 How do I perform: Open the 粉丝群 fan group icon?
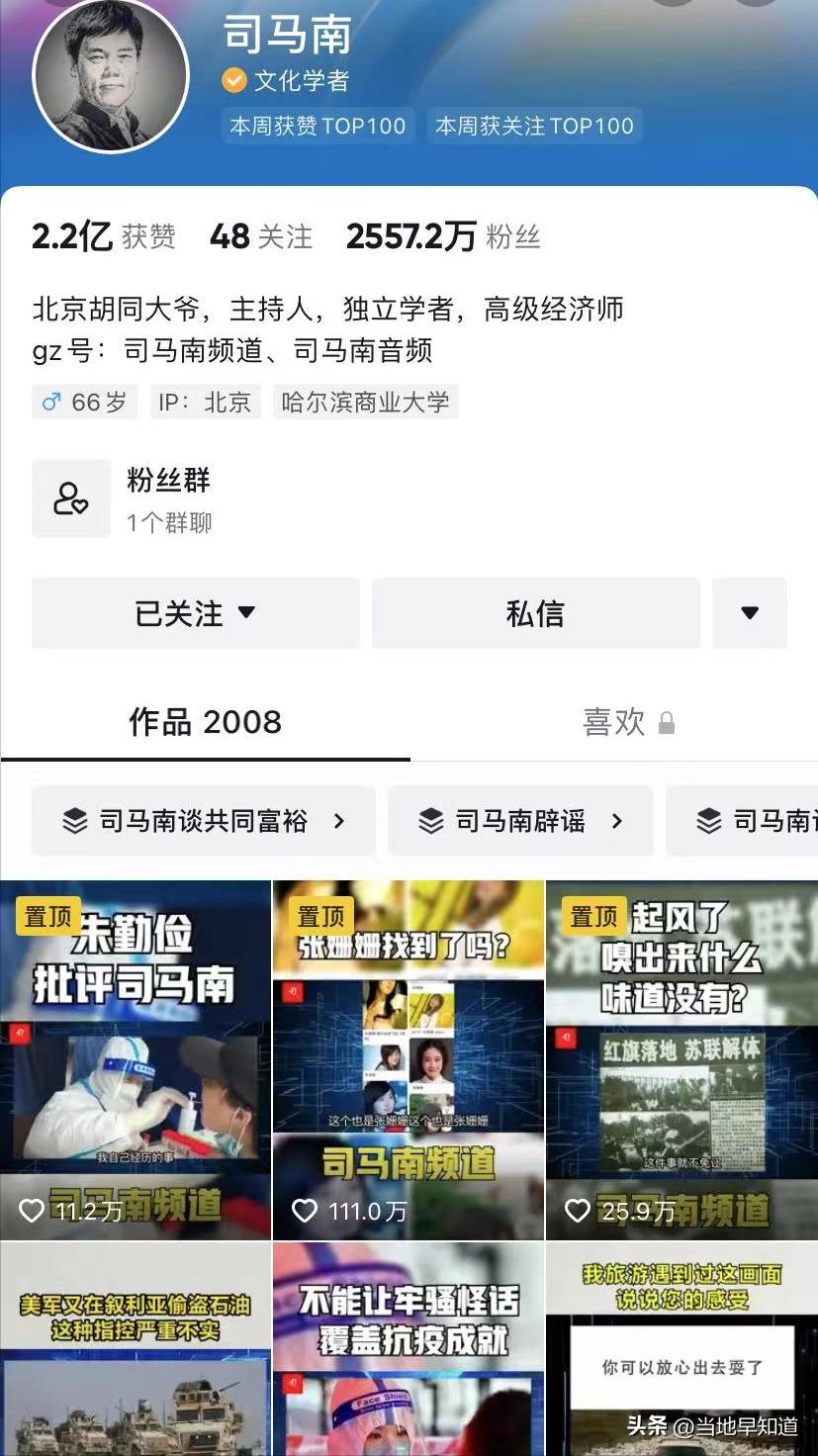click(x=70, y=499)
